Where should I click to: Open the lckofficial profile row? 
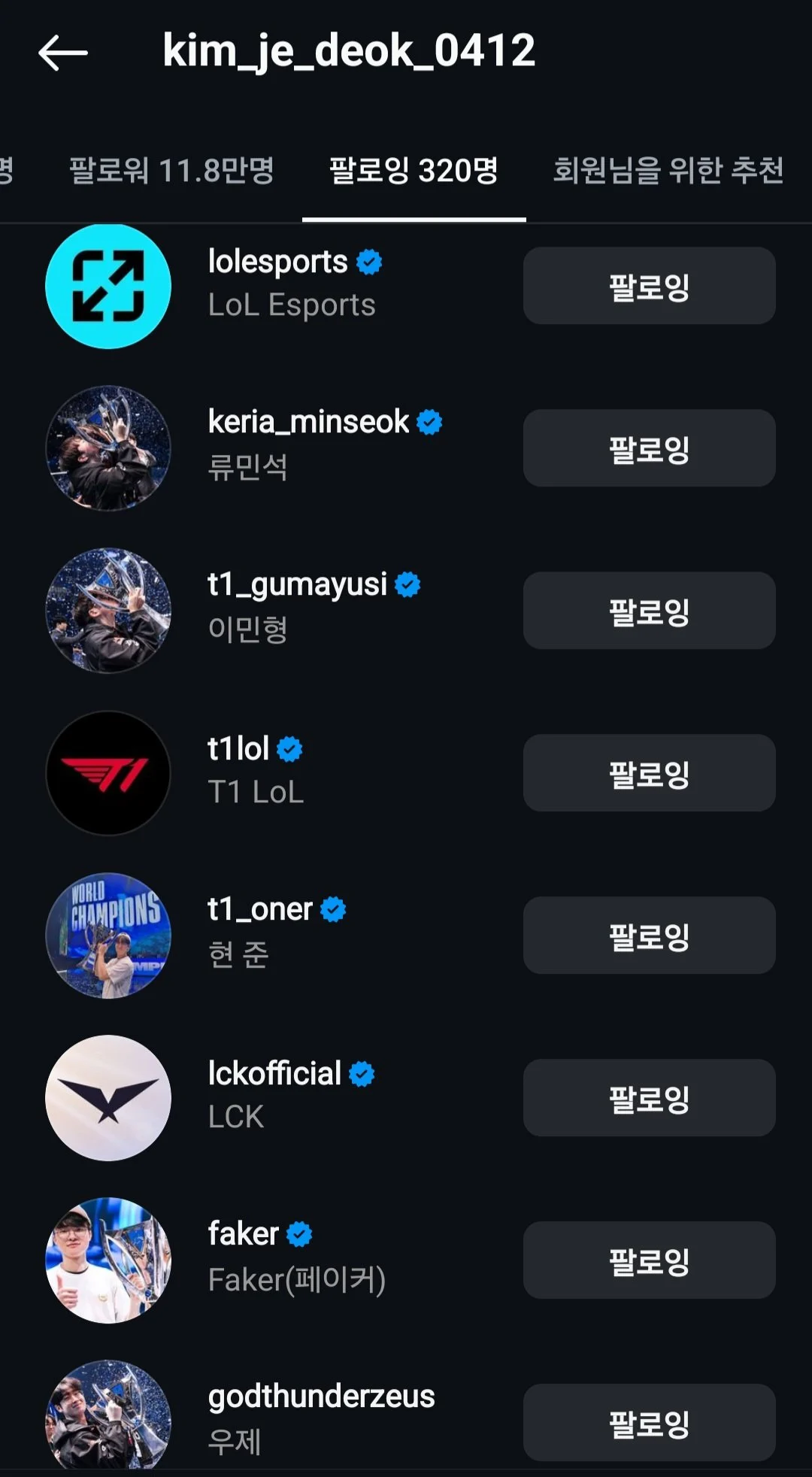(x=274, y=1094)
